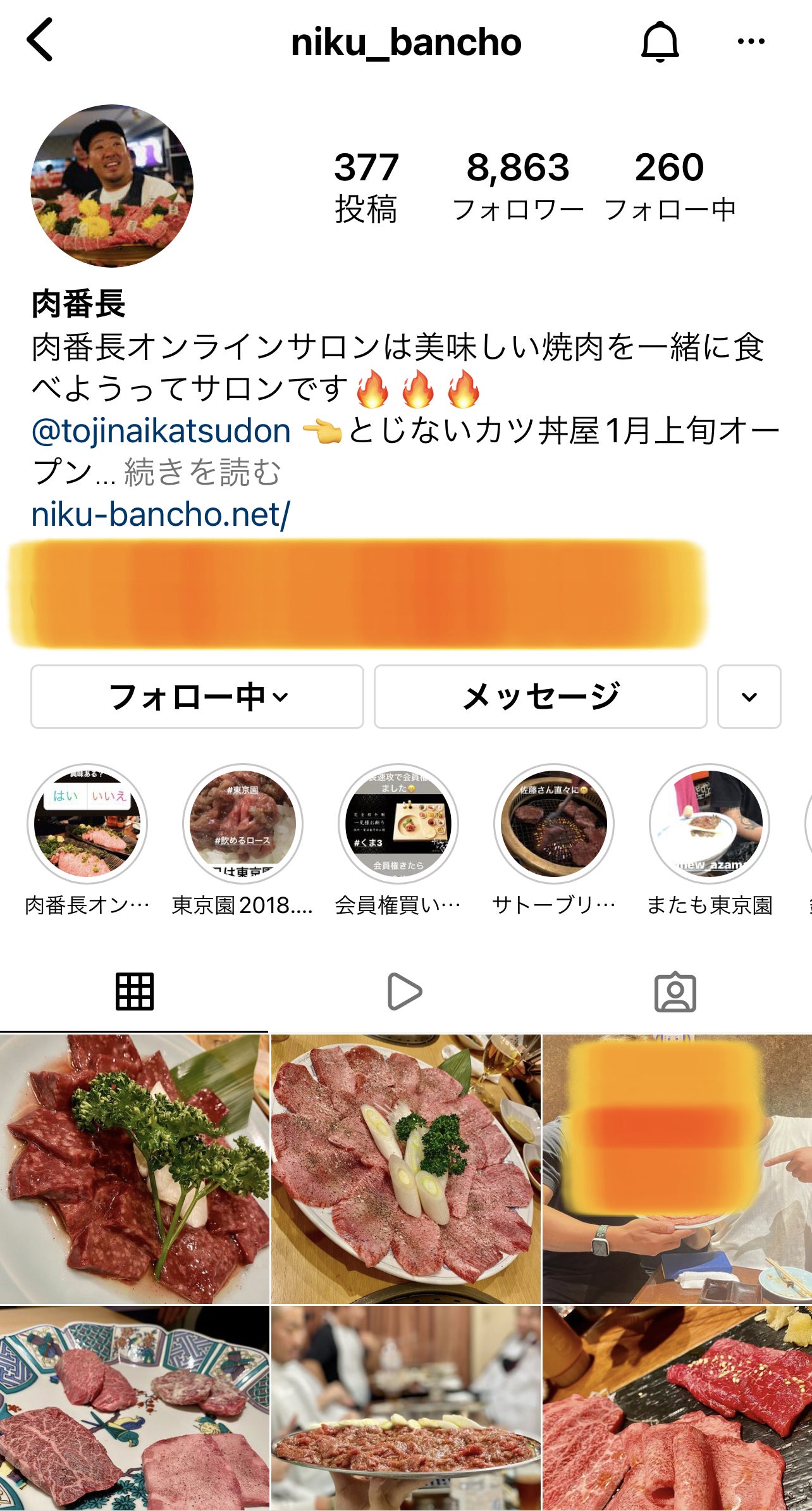Open the 会員権買い… story highlight
Viewport: 812px width, 1511px height.
pyautogui.click(x=398, y=824)
